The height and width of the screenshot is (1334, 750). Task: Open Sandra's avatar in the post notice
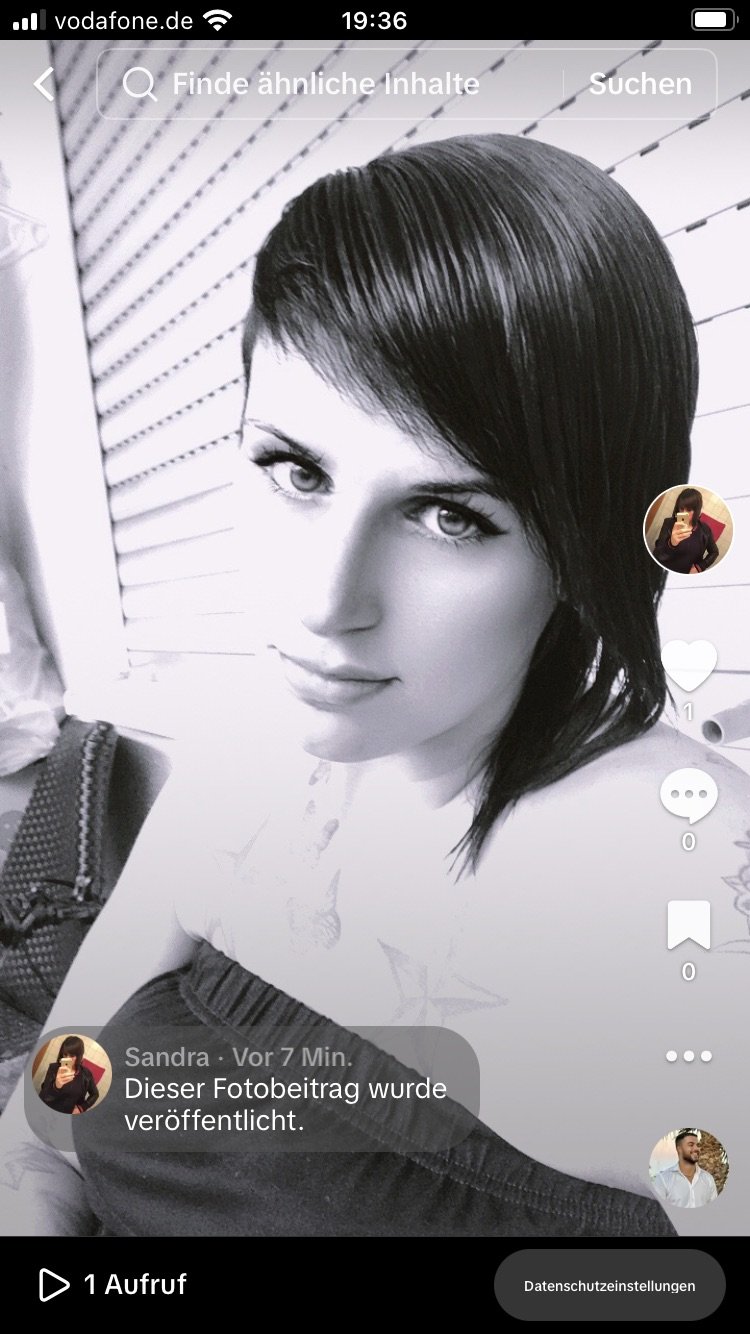pos(72,1074)
